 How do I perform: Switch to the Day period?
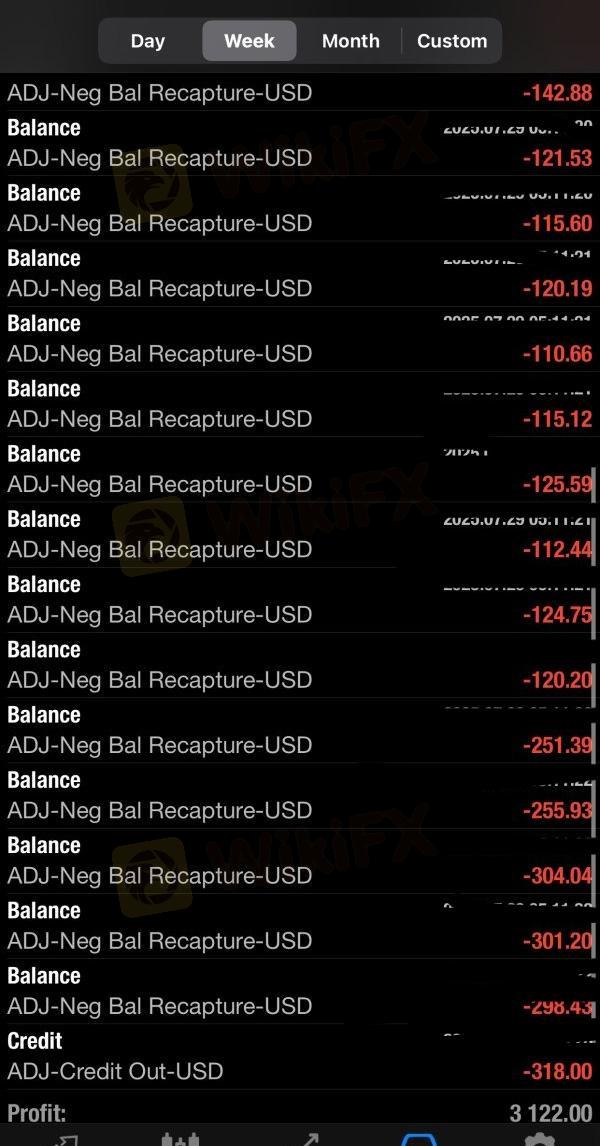pyautogui.click(x=148, y=41)
